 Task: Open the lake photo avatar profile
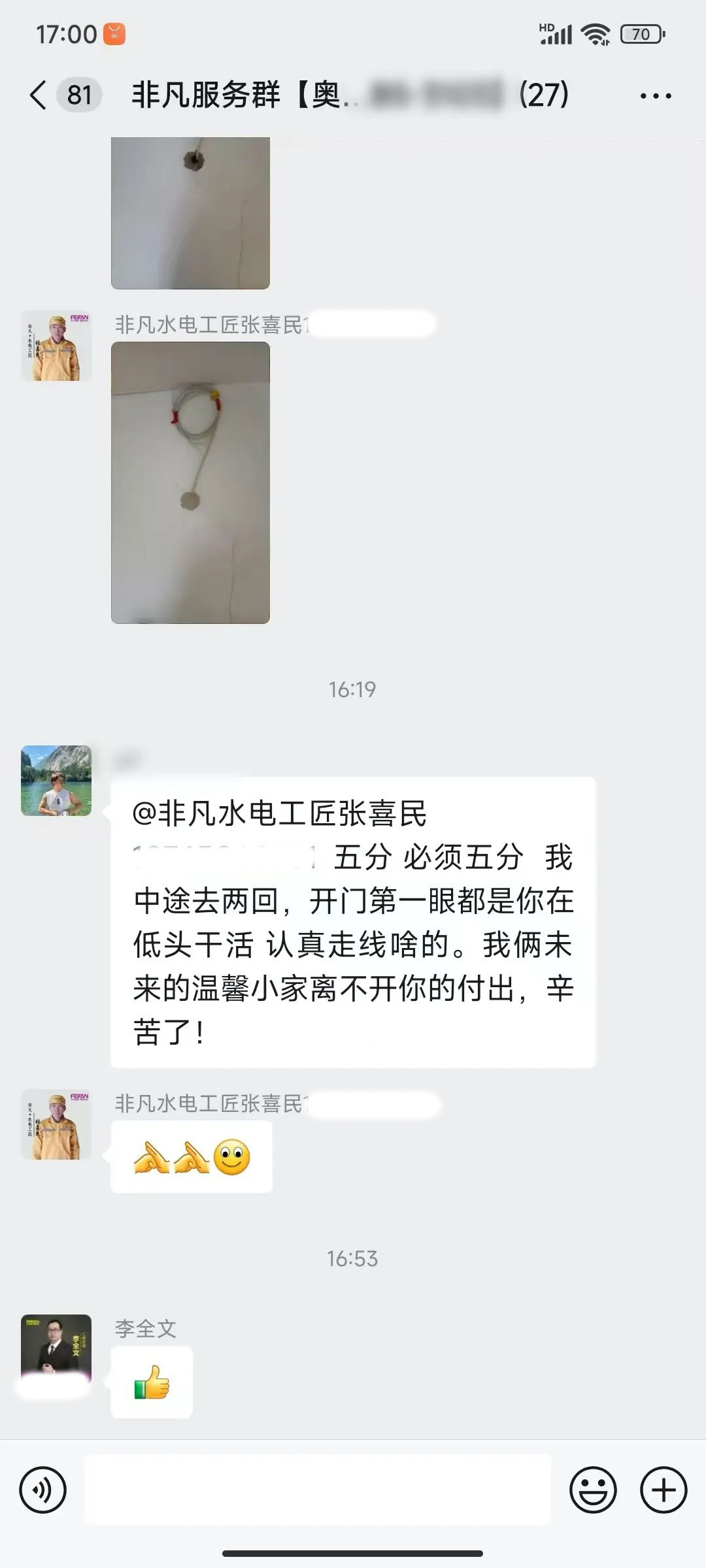(56, 780)
